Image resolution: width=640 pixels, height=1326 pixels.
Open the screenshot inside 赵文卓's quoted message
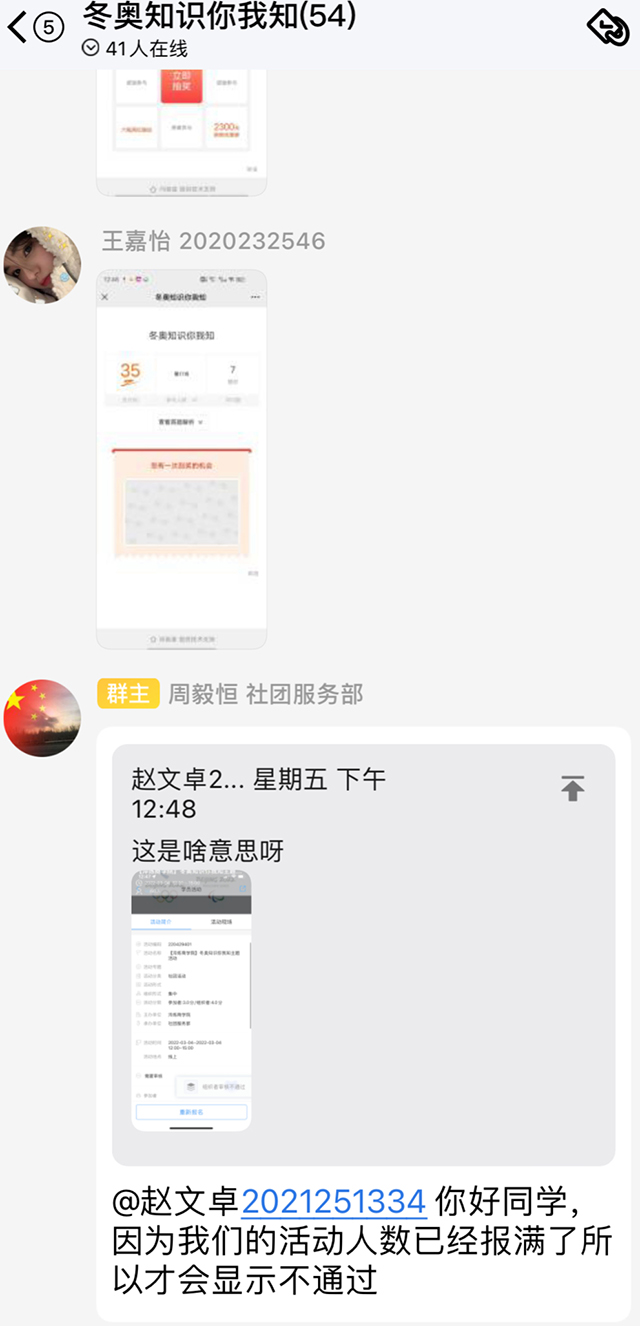(191, 1000)
